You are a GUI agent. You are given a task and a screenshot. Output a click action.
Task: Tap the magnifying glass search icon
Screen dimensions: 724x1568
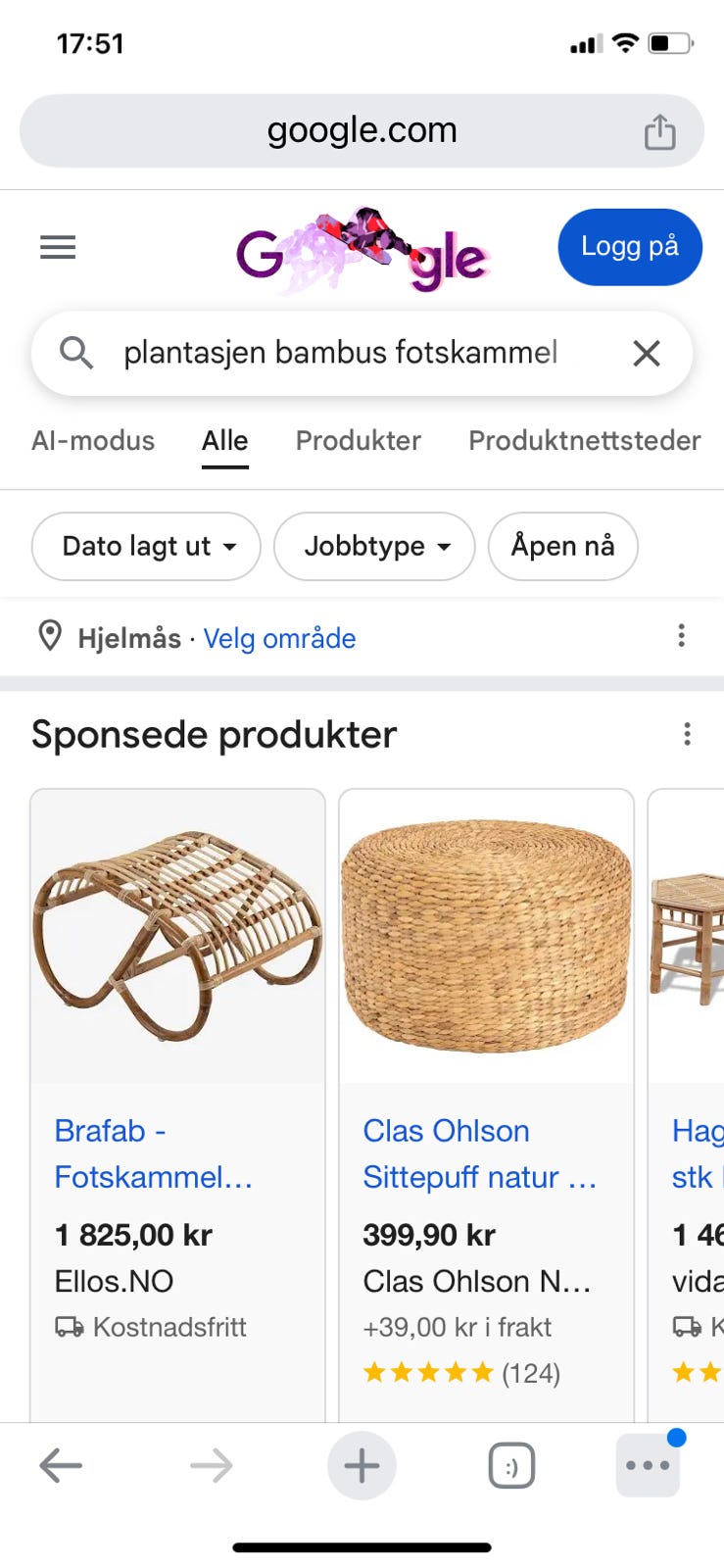[76, 353]
